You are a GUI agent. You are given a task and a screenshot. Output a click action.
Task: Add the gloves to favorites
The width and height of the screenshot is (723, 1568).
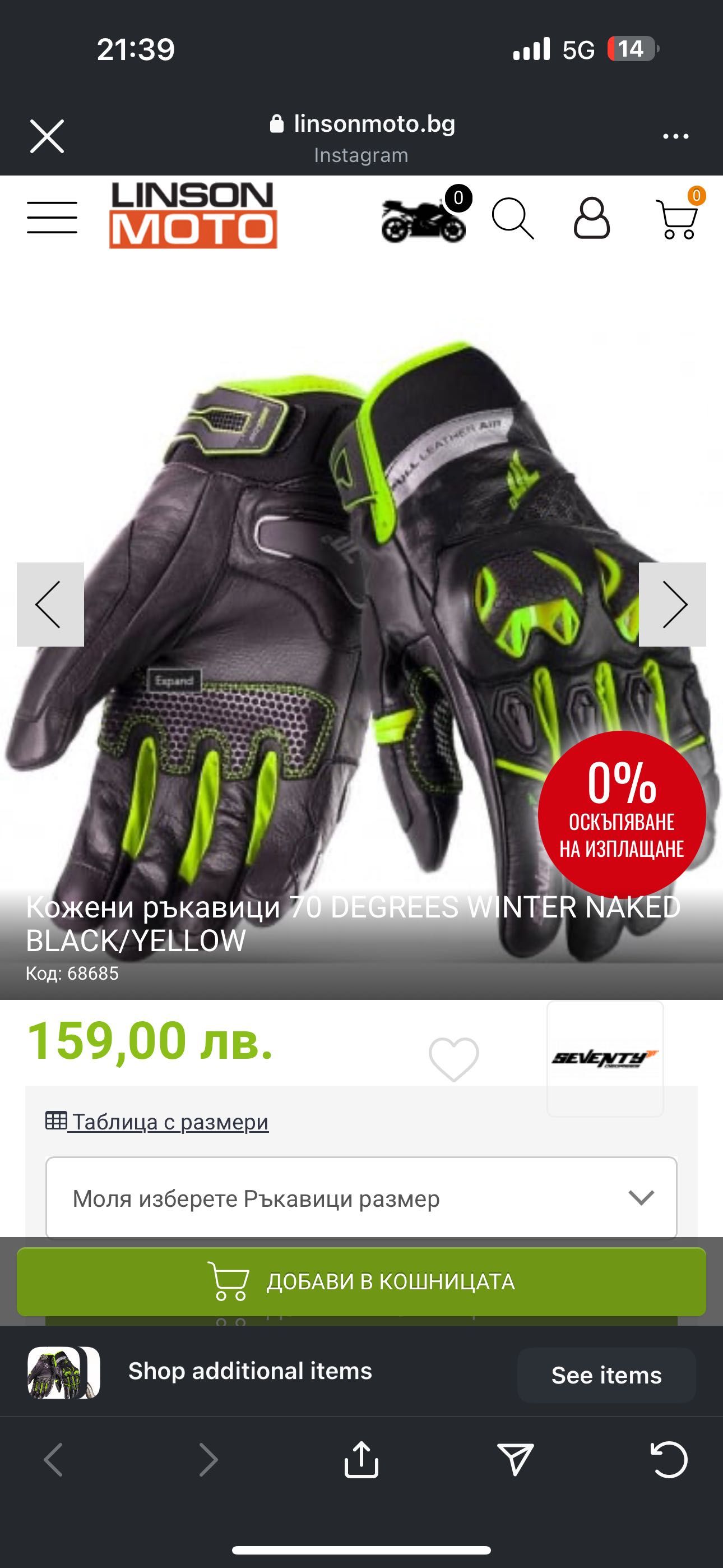(x=453, y=1059)
